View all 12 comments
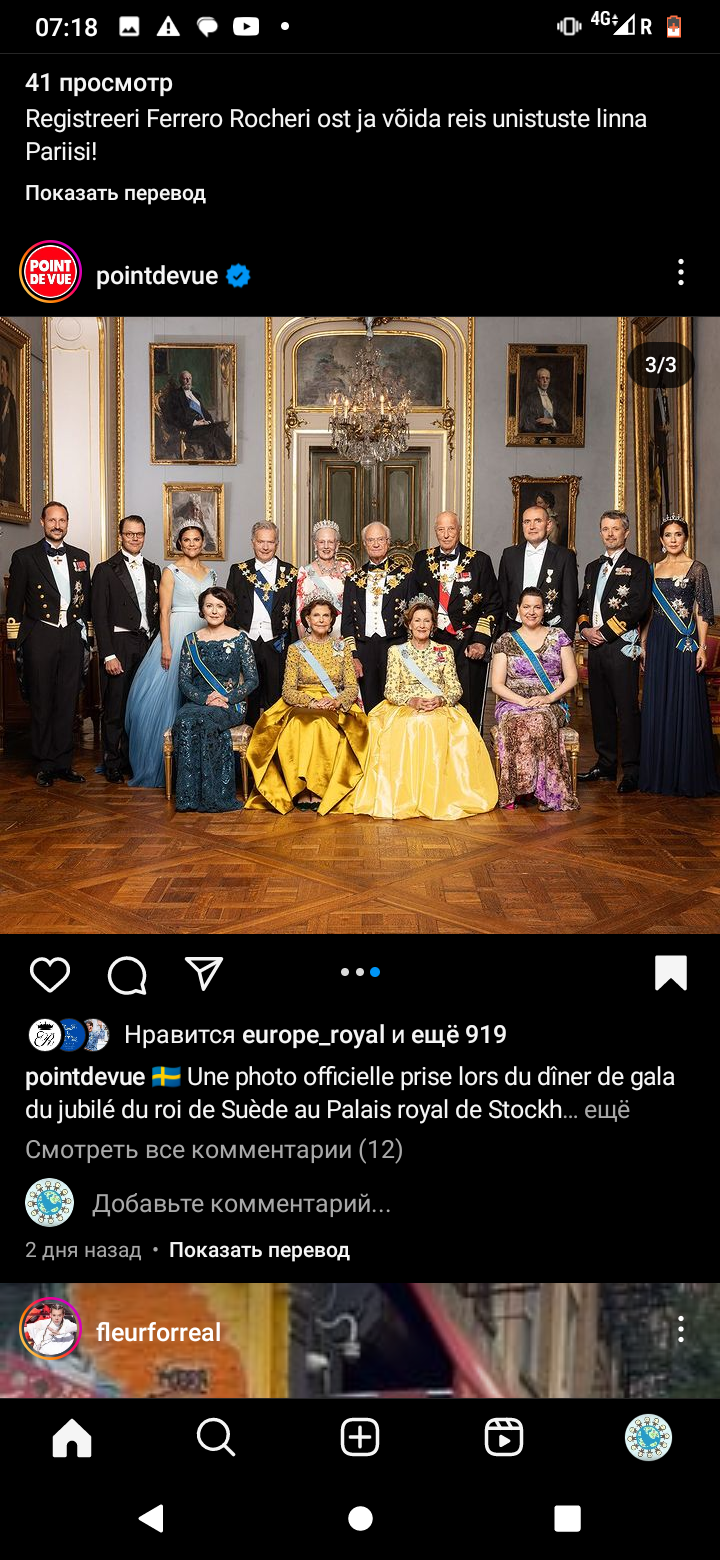The height and width of the screenshot is (1560, 720). [x=214, y=1150]
